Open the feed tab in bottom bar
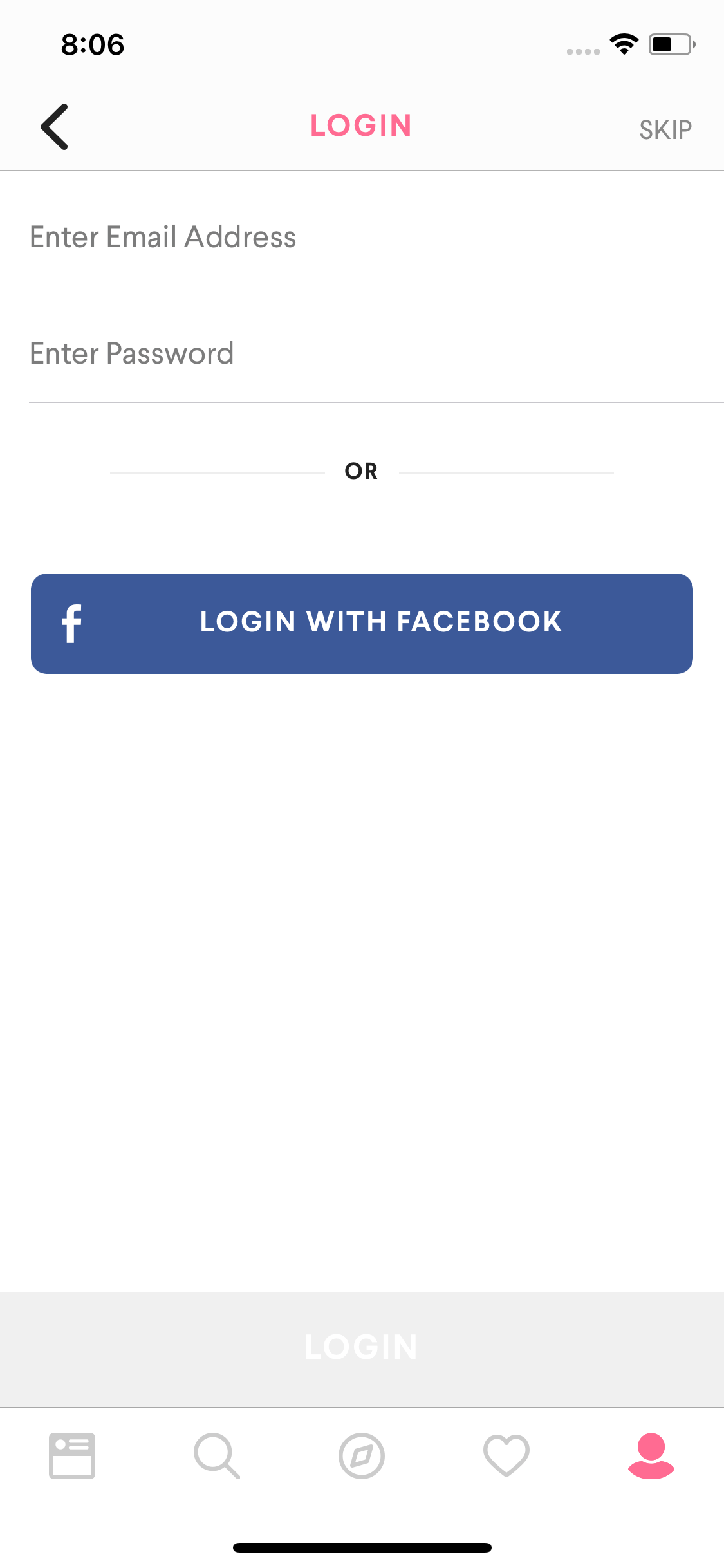 (72, 1455)
